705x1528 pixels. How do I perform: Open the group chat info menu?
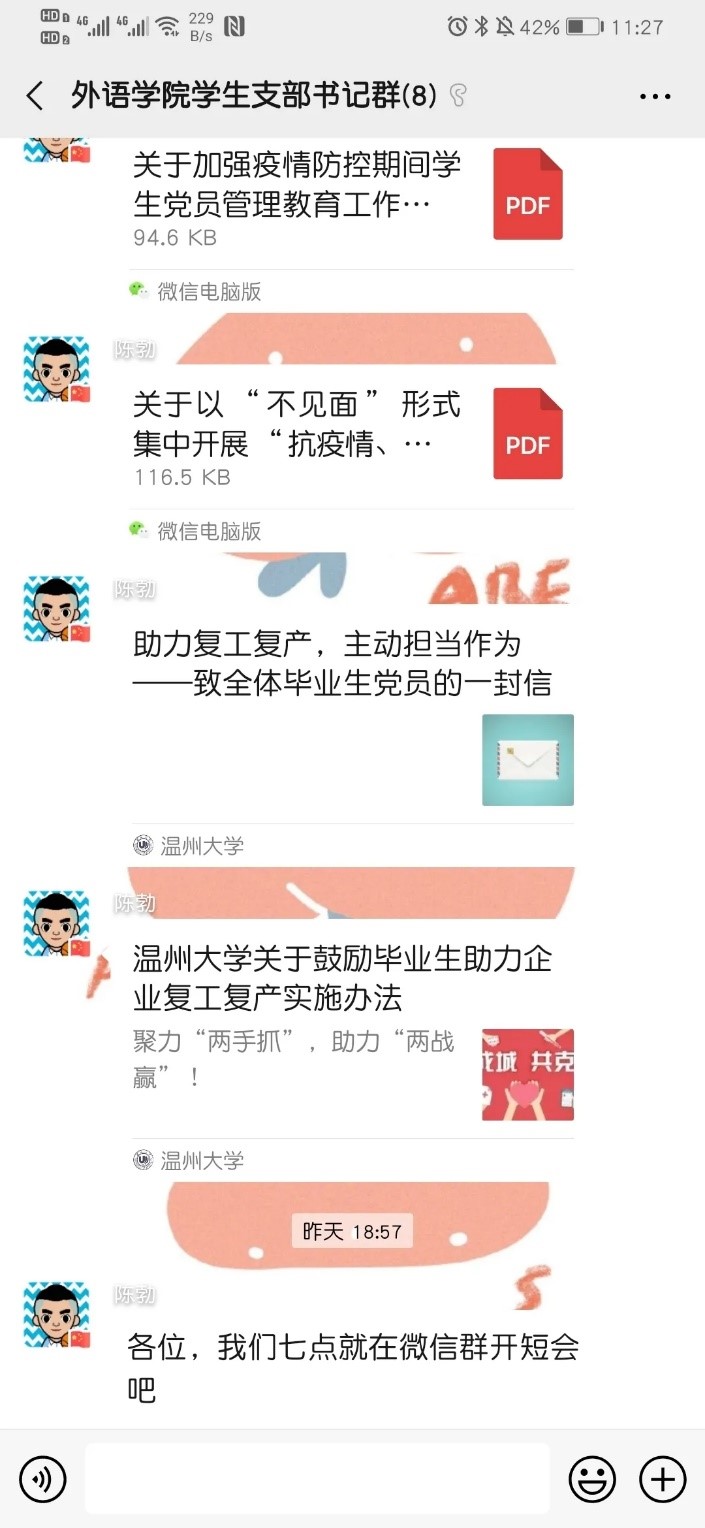[x=655, y=97]
